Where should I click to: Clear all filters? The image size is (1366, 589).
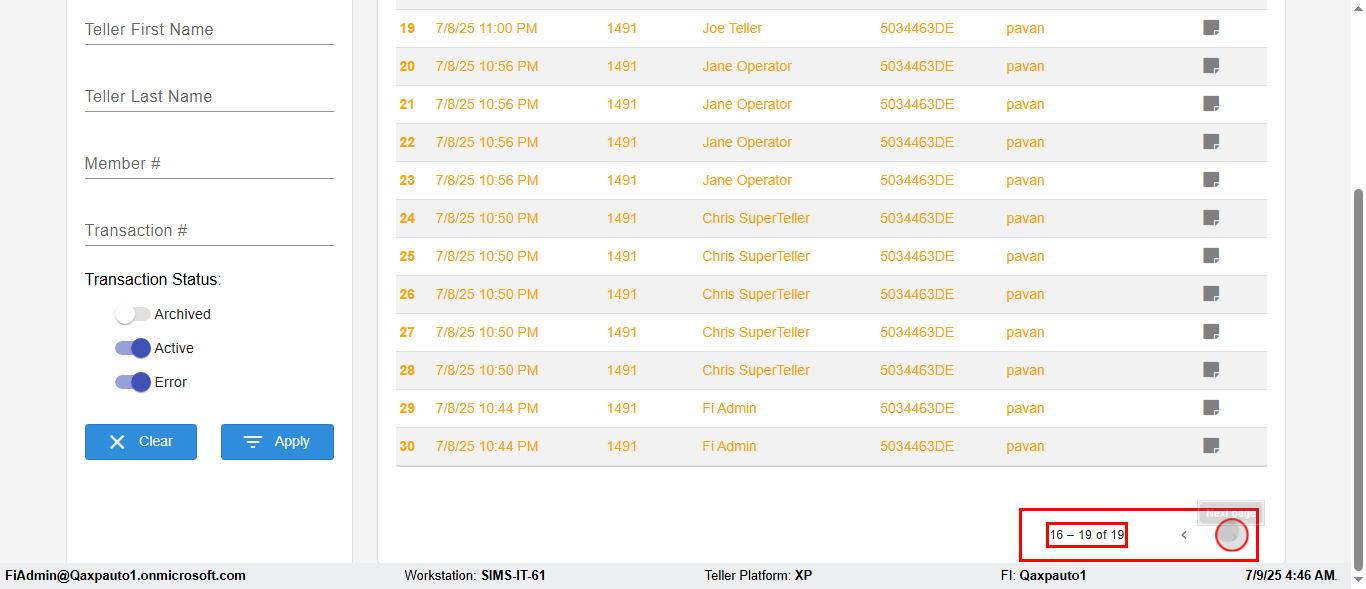click(141, 442)
